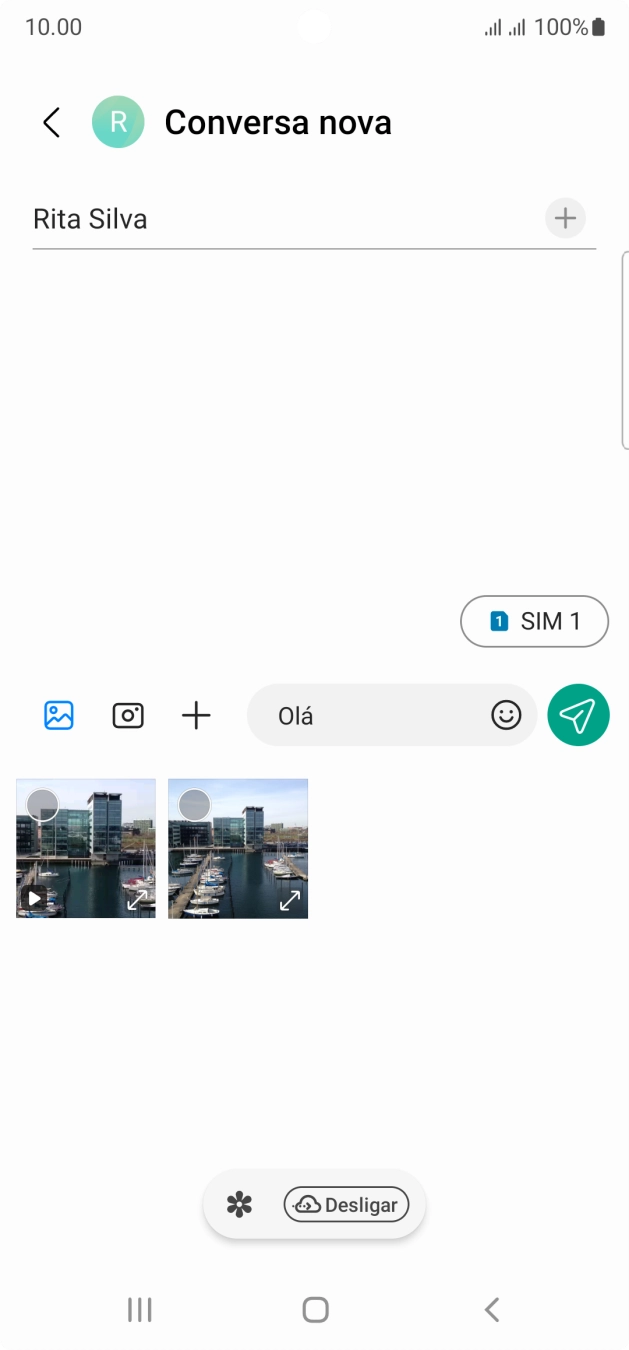Screen dimensions: 629x1350
Task: Open the emoji picker
Action: (506, 715)
